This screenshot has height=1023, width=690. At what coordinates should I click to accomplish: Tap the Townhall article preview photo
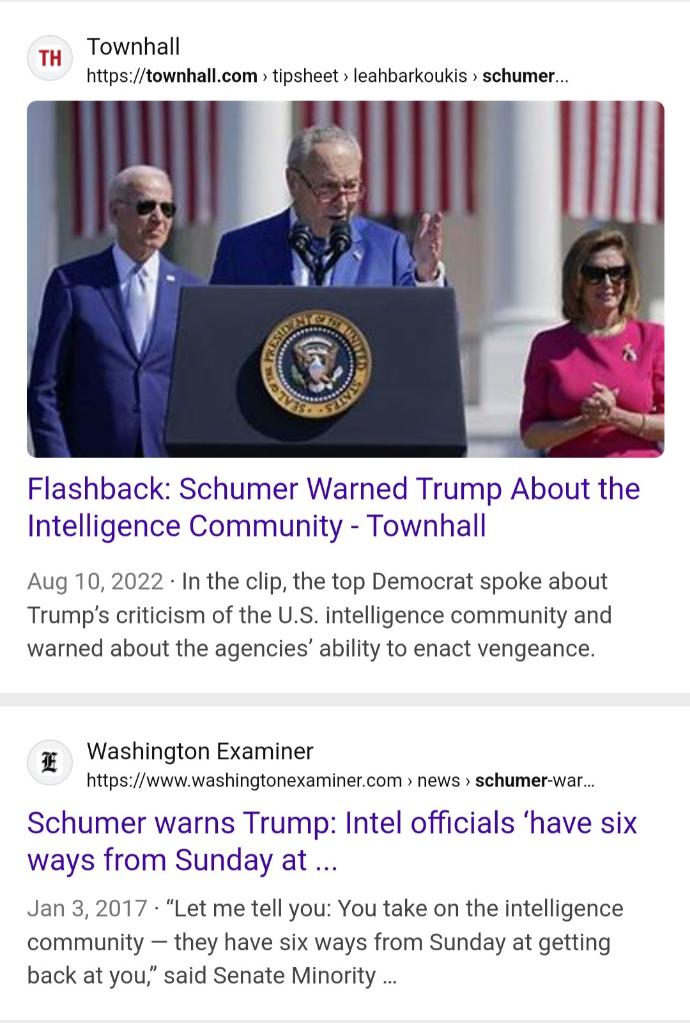[345, 279]
